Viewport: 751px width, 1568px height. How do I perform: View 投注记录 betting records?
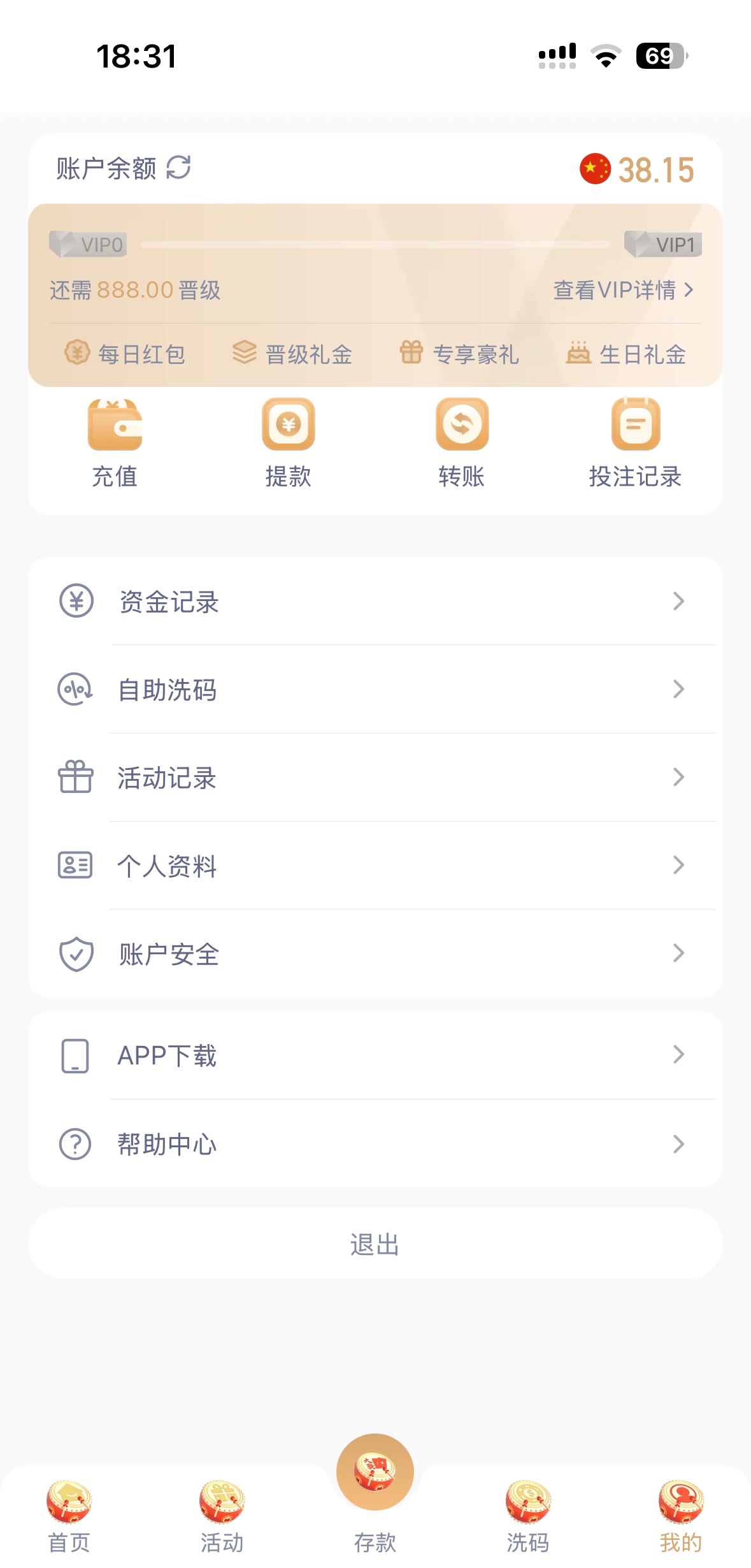tap(635, 442)
